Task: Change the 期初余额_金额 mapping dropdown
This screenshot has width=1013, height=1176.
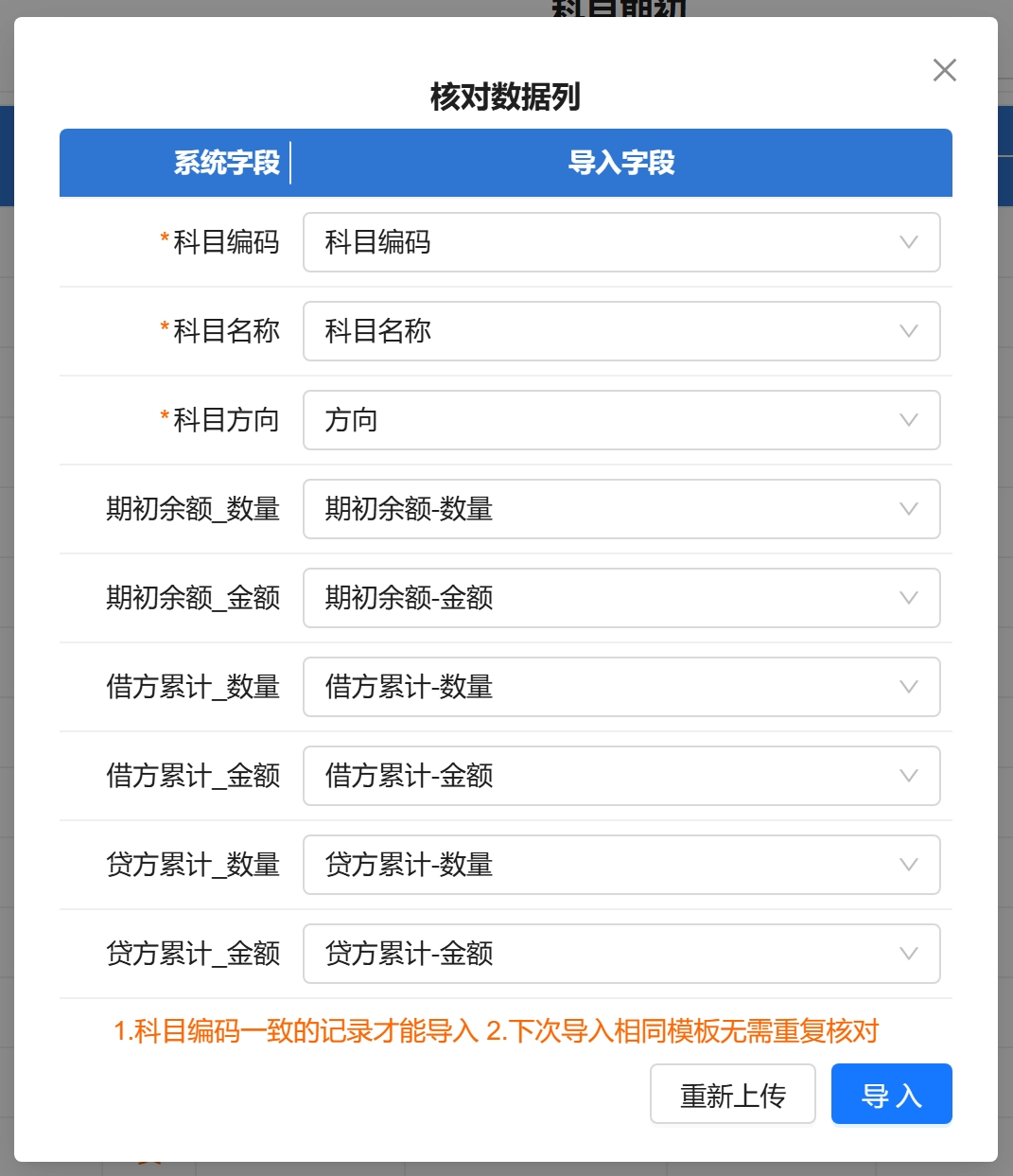Action: [621, 598]
